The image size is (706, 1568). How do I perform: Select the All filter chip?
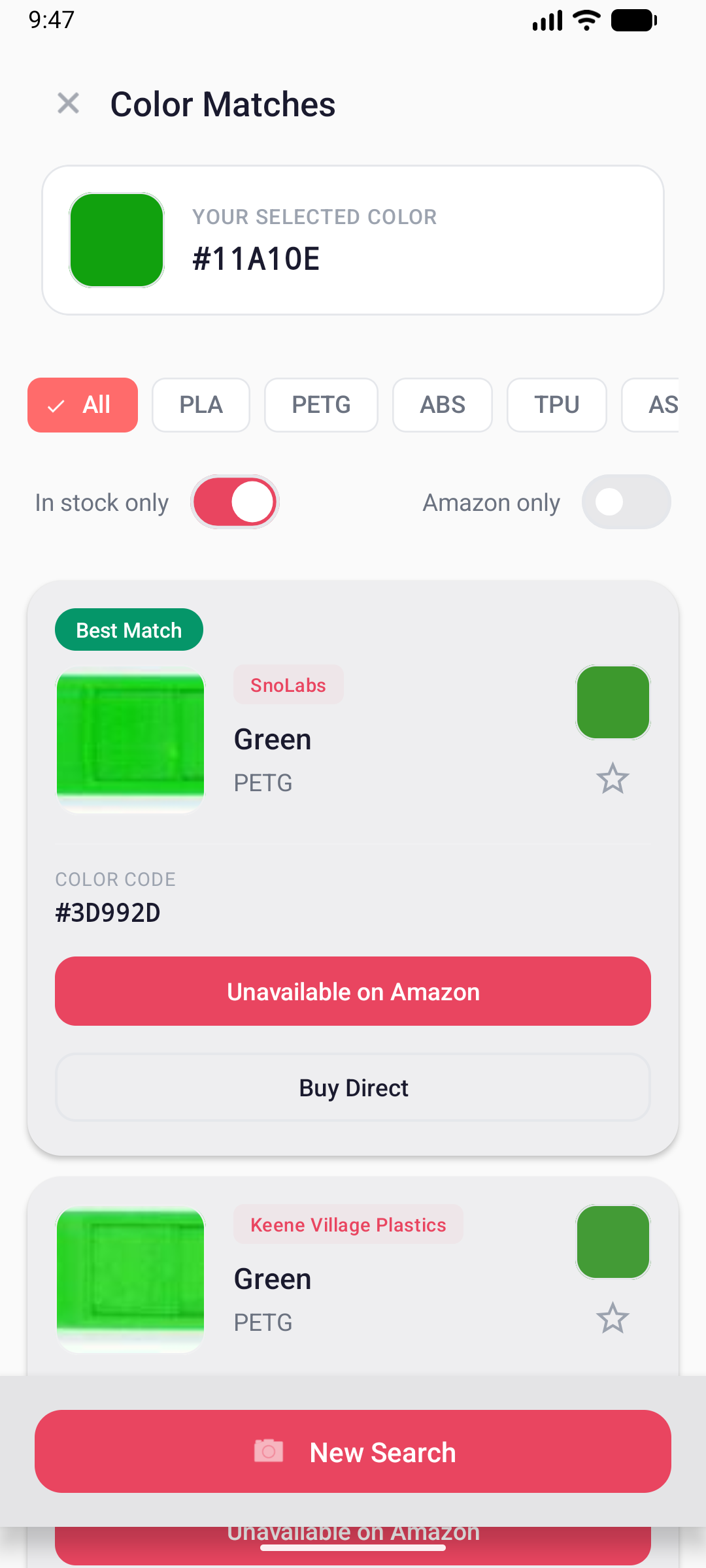(x=82, y=405)
